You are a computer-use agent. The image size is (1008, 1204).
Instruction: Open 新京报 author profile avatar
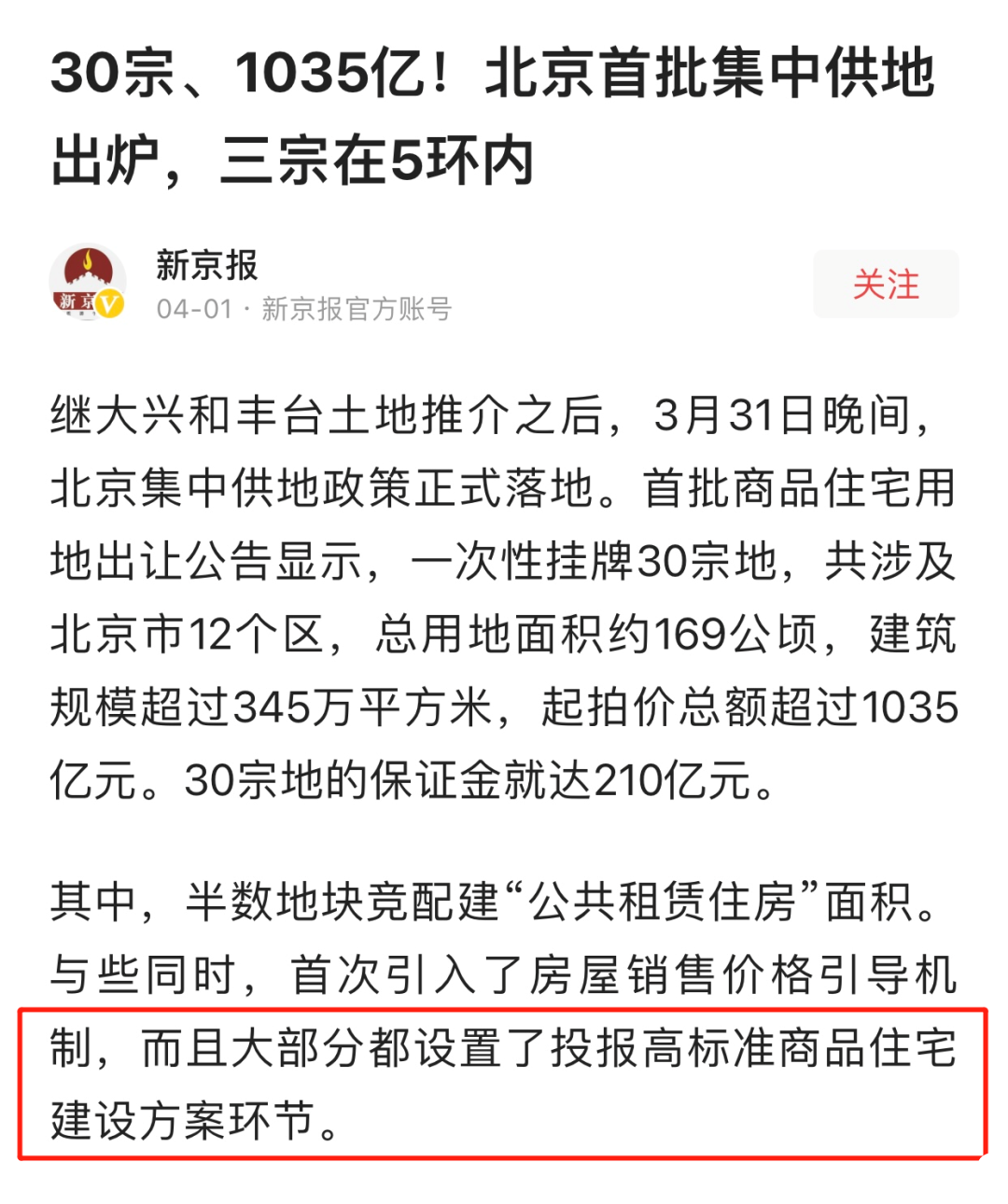click(87, 282)
